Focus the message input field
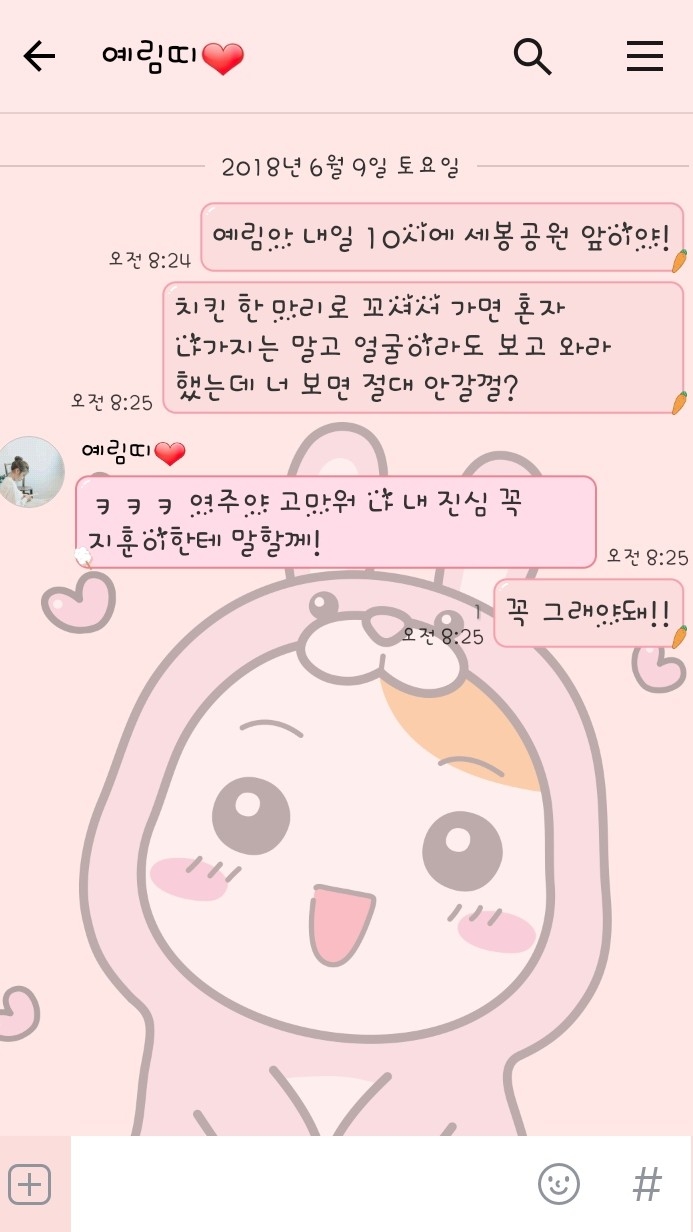 point(300,1185)
